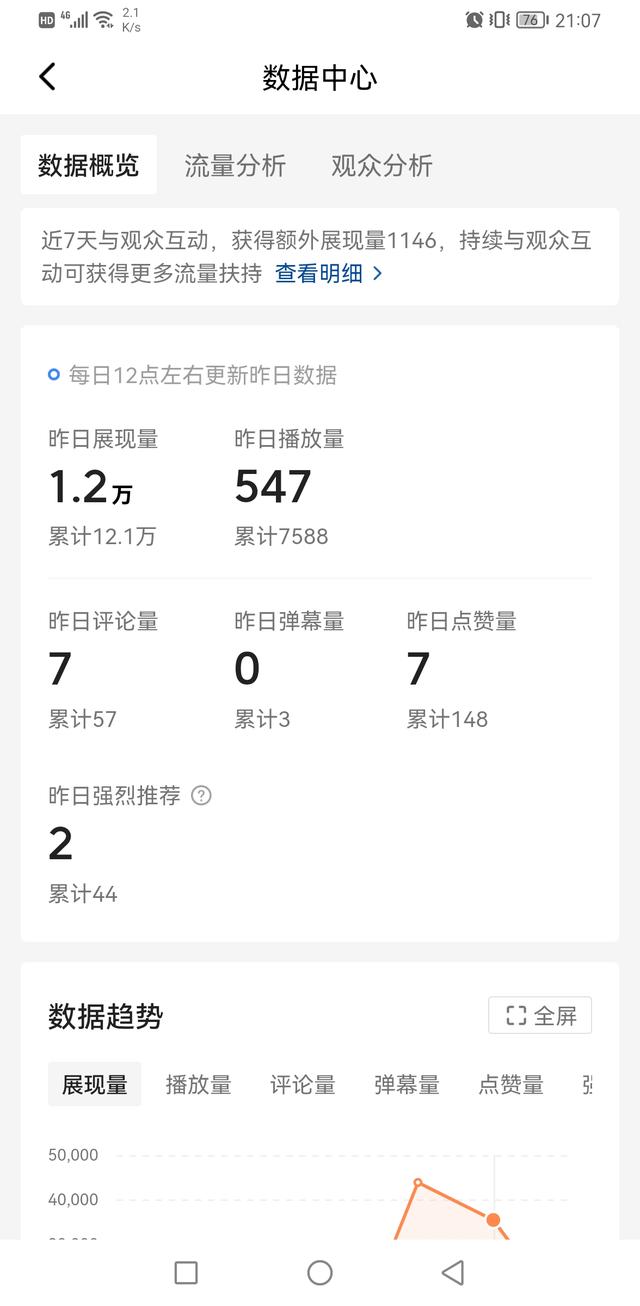This screenshot has width=640, height=1306.
Task: Open the 观众分析 tab
Action: click(382, 165)
